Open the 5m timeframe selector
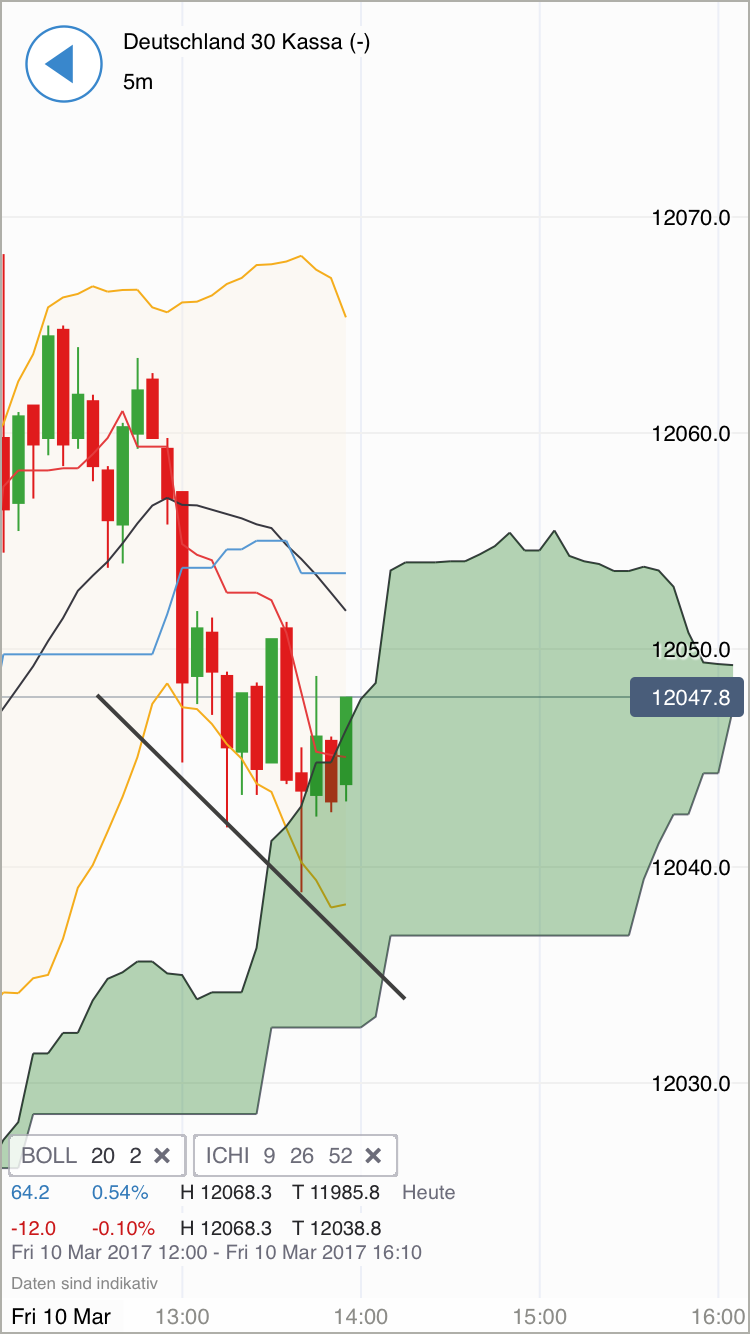The image size is (750, 1334). pos(136,82)
